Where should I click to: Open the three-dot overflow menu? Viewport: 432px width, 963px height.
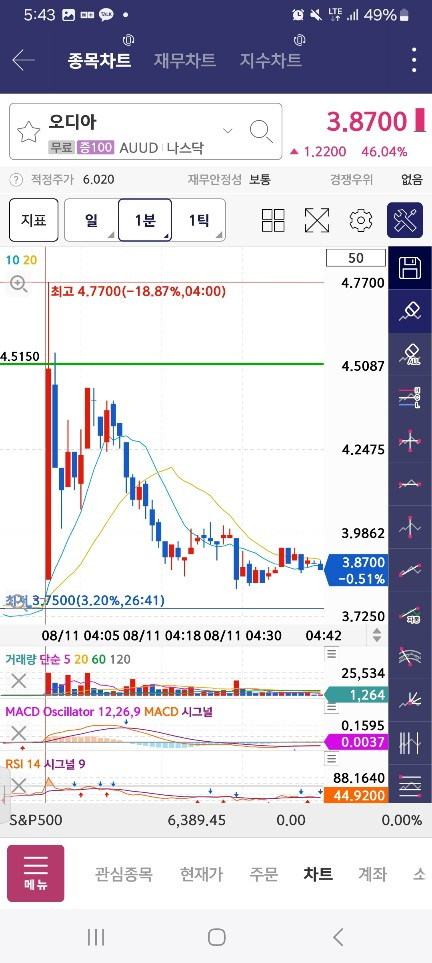tap(414, 60)
